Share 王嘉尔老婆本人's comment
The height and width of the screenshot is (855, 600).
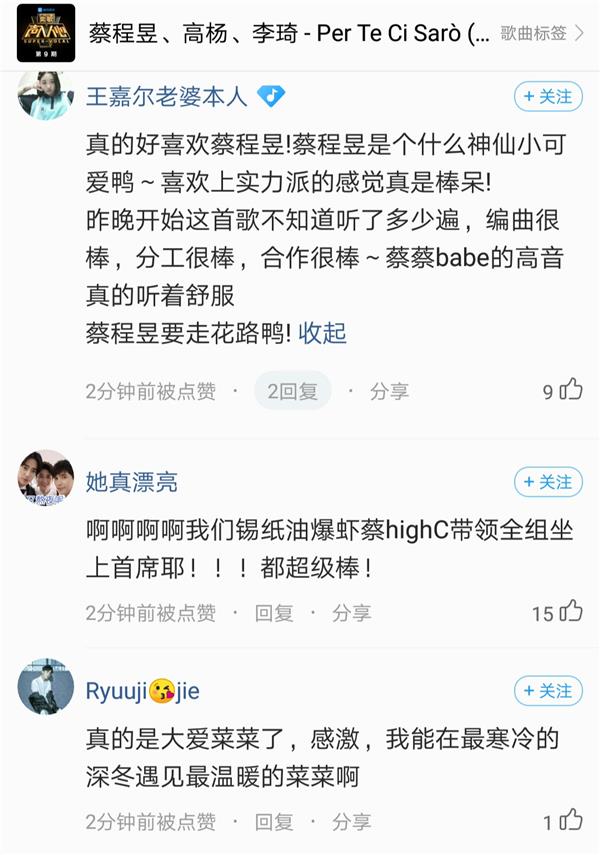pyautogui.click(x=389, y=392)
